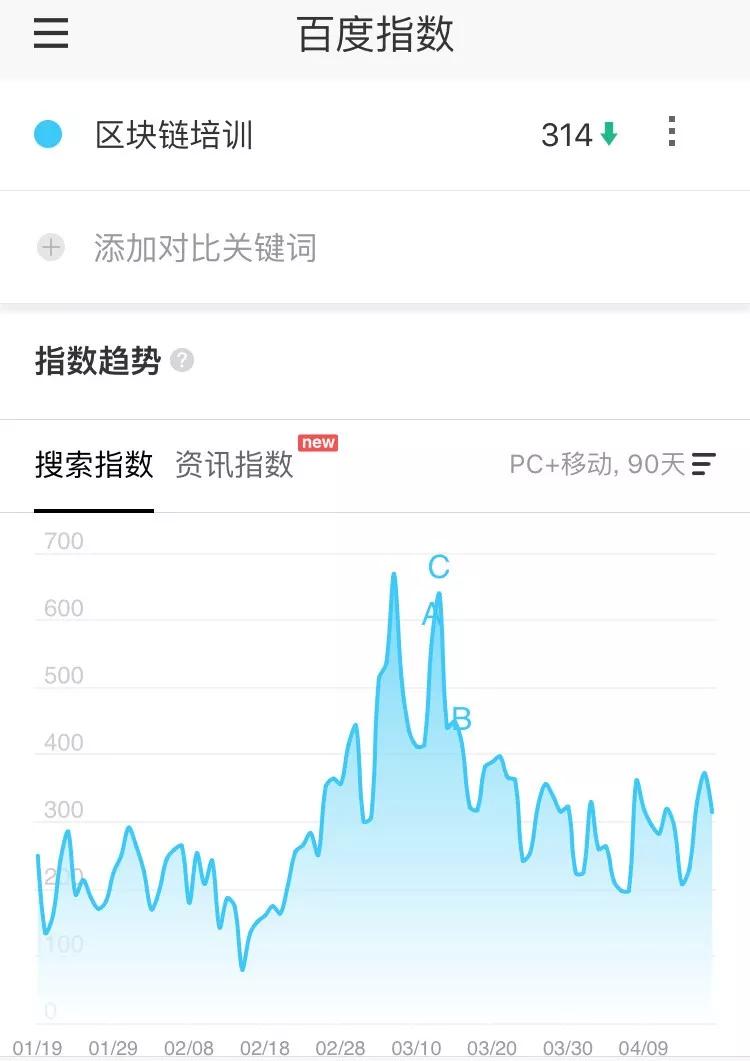Image resolution: width=750 pixels, height=1061 pixels.
Task: Tap 添加对比关键词 to add a keyword
Action: coord(204,248)
